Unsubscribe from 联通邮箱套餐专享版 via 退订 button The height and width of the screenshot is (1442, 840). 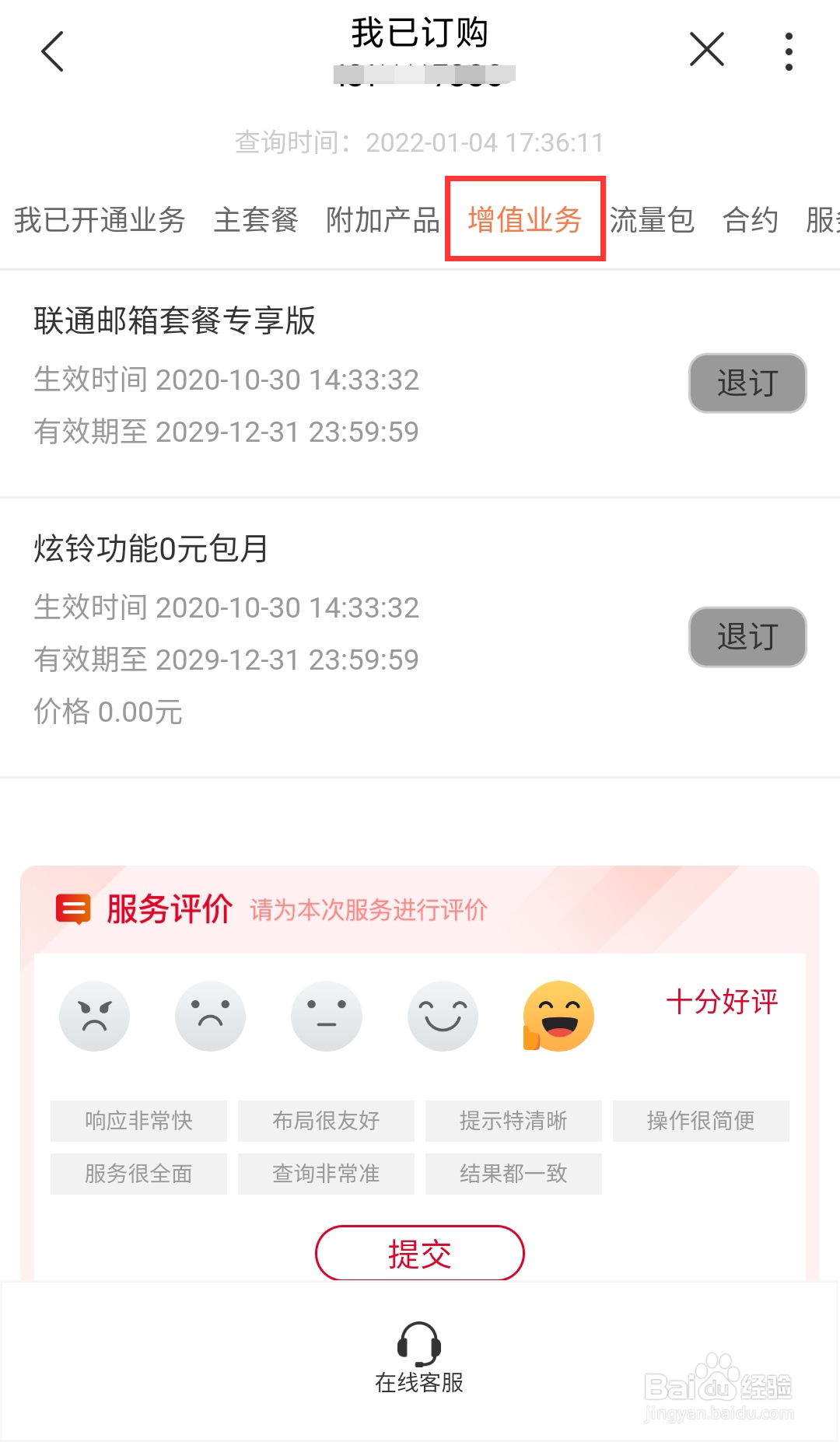[747, 383]
